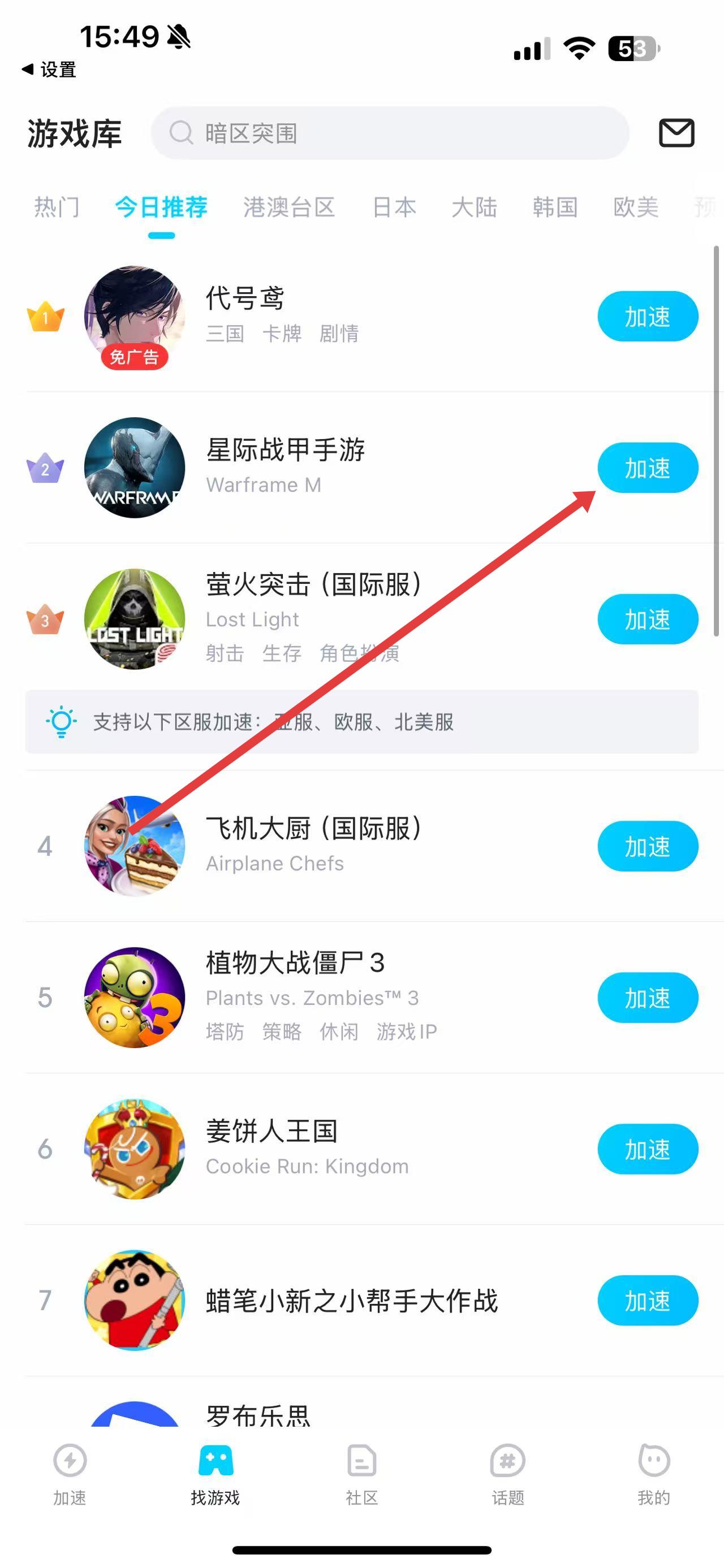Tap 加速 for 萤火突击 (国际服)
The width and height of the screenshot is (724, 1568).
647,619
